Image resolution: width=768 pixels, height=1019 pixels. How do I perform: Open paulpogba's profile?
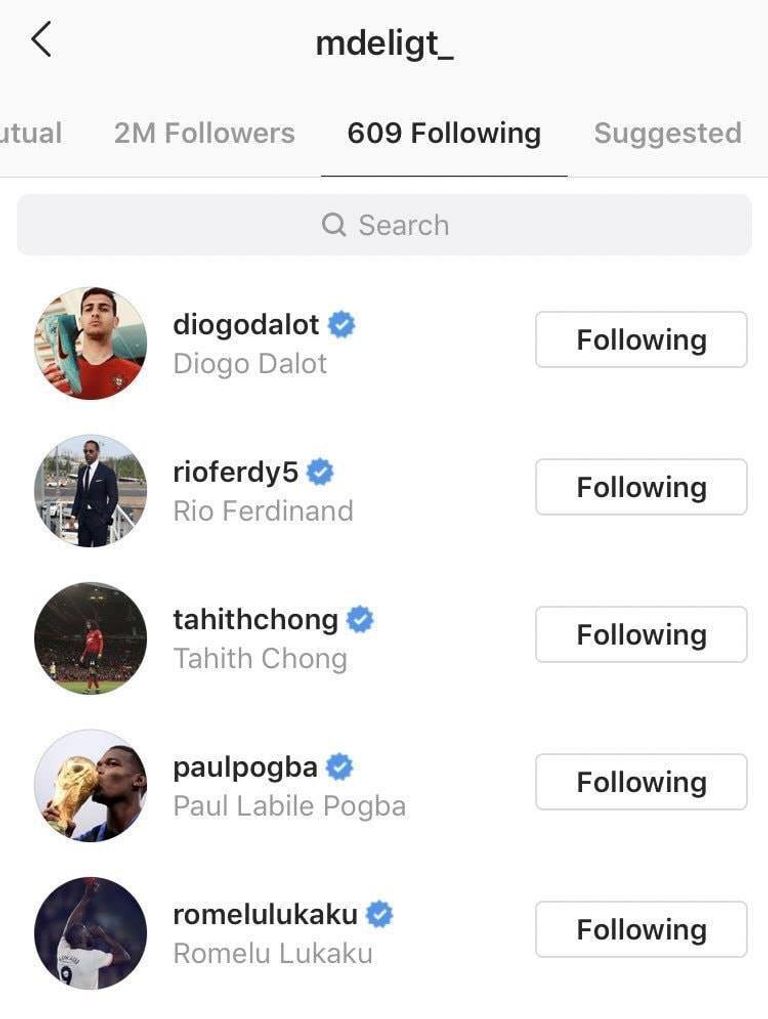tap(245, 767)
